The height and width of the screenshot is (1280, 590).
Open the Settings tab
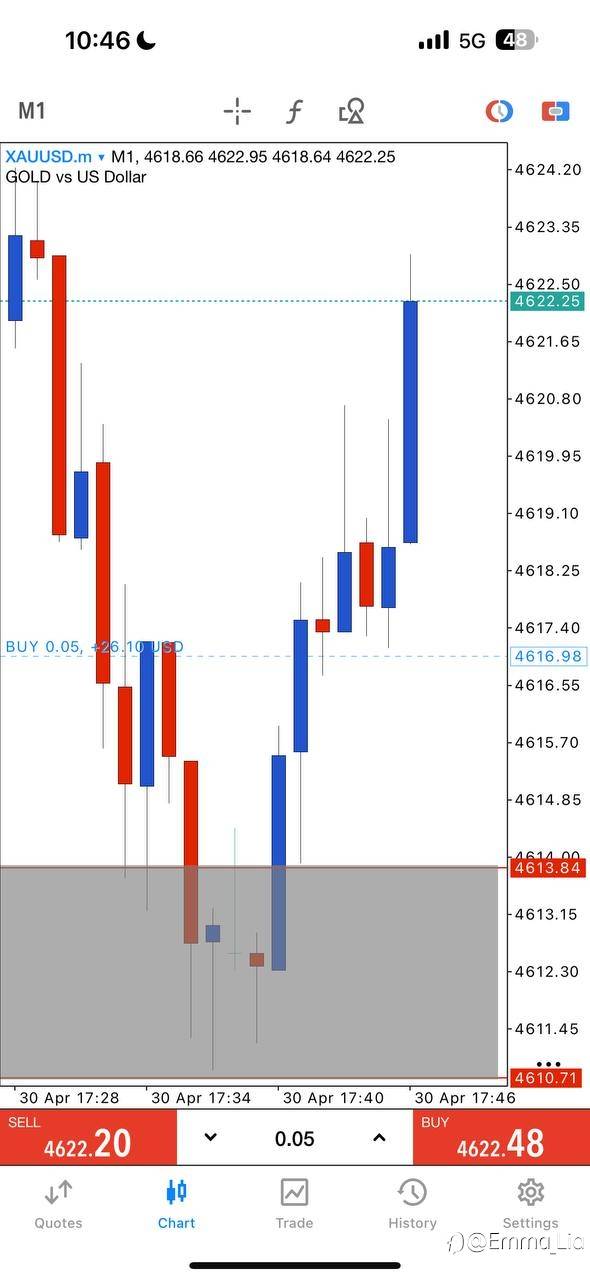[x=530, y=1204]
